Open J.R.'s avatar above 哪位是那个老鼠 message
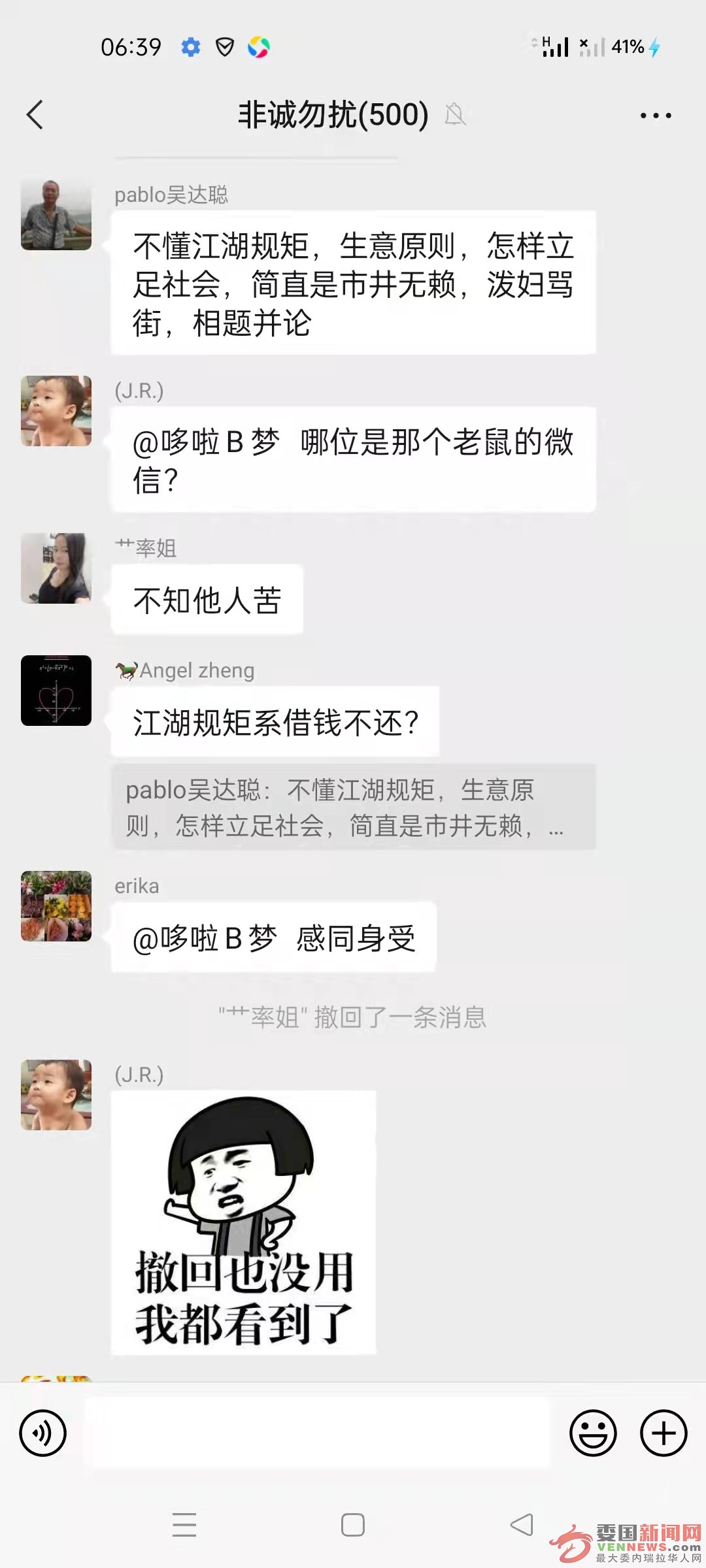 tap(56, 411)
